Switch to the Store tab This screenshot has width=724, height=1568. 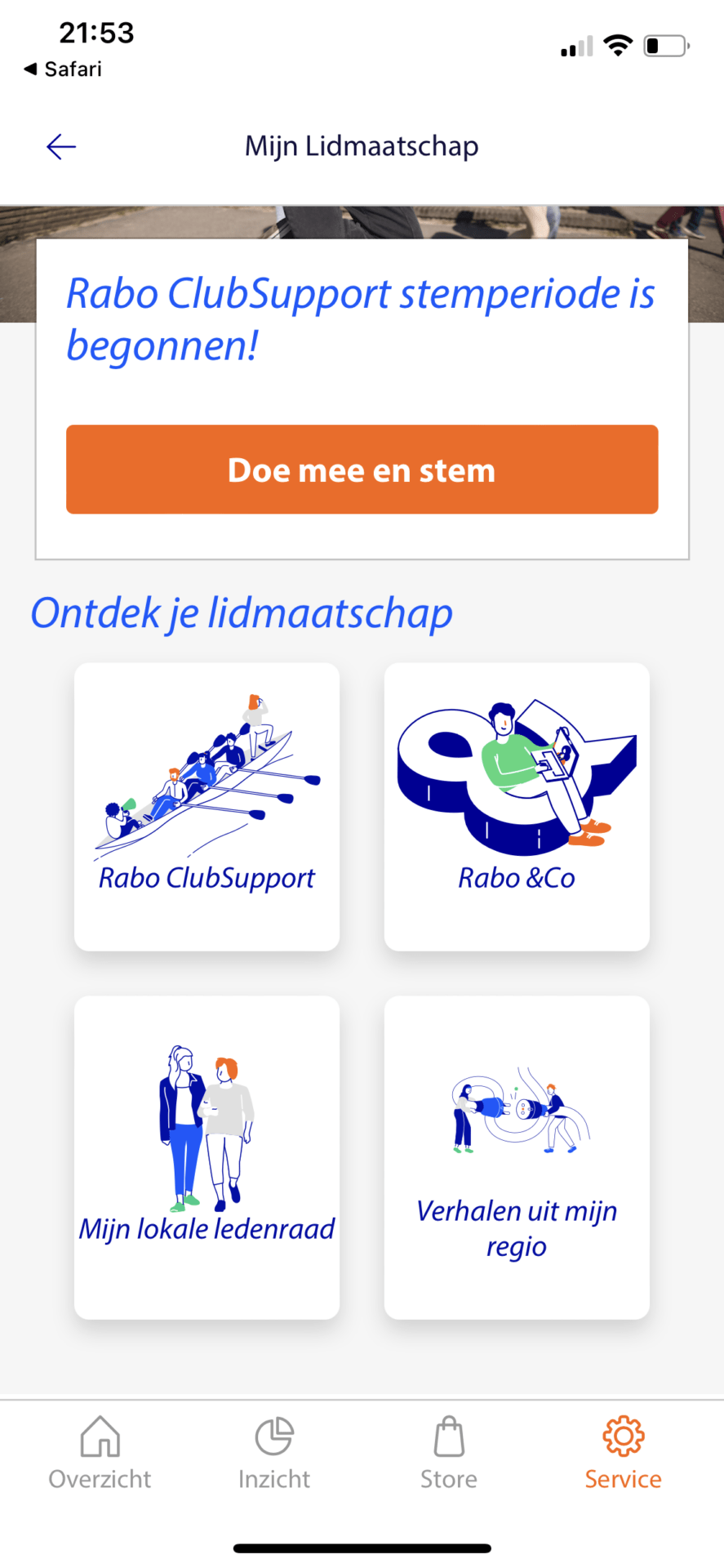click(448, 1454)
